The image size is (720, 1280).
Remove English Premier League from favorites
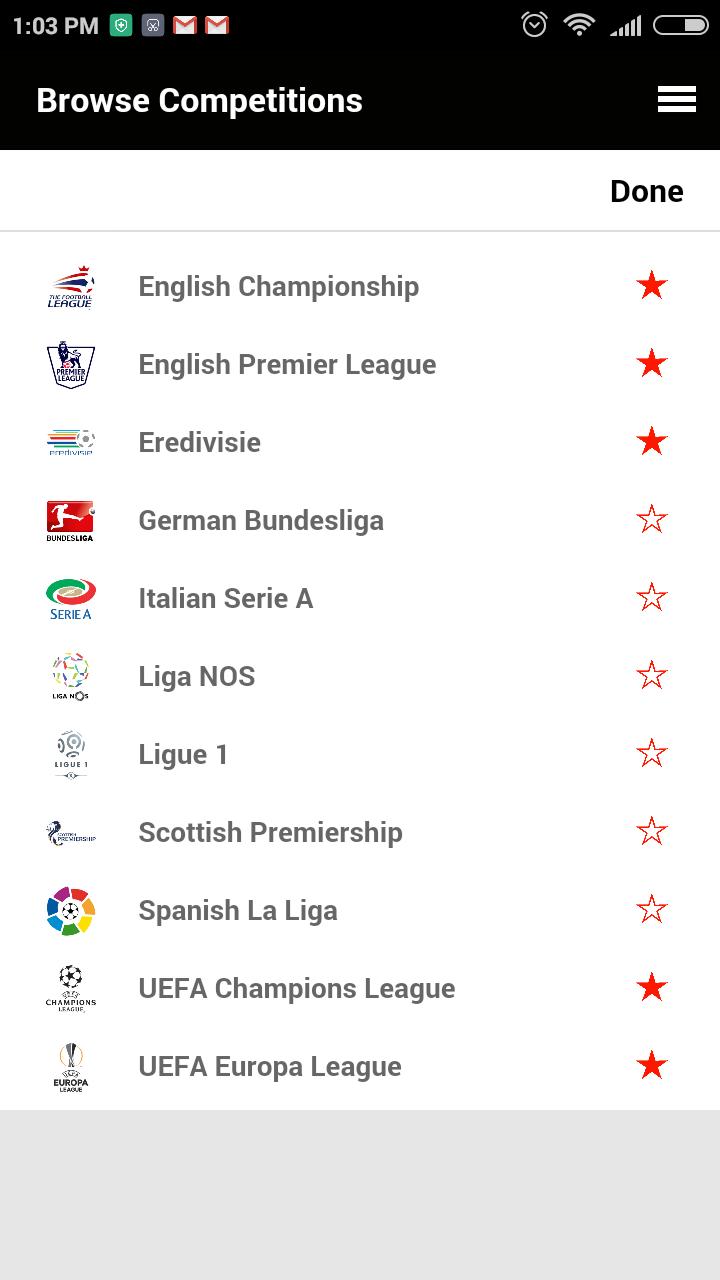coord(652,364)
